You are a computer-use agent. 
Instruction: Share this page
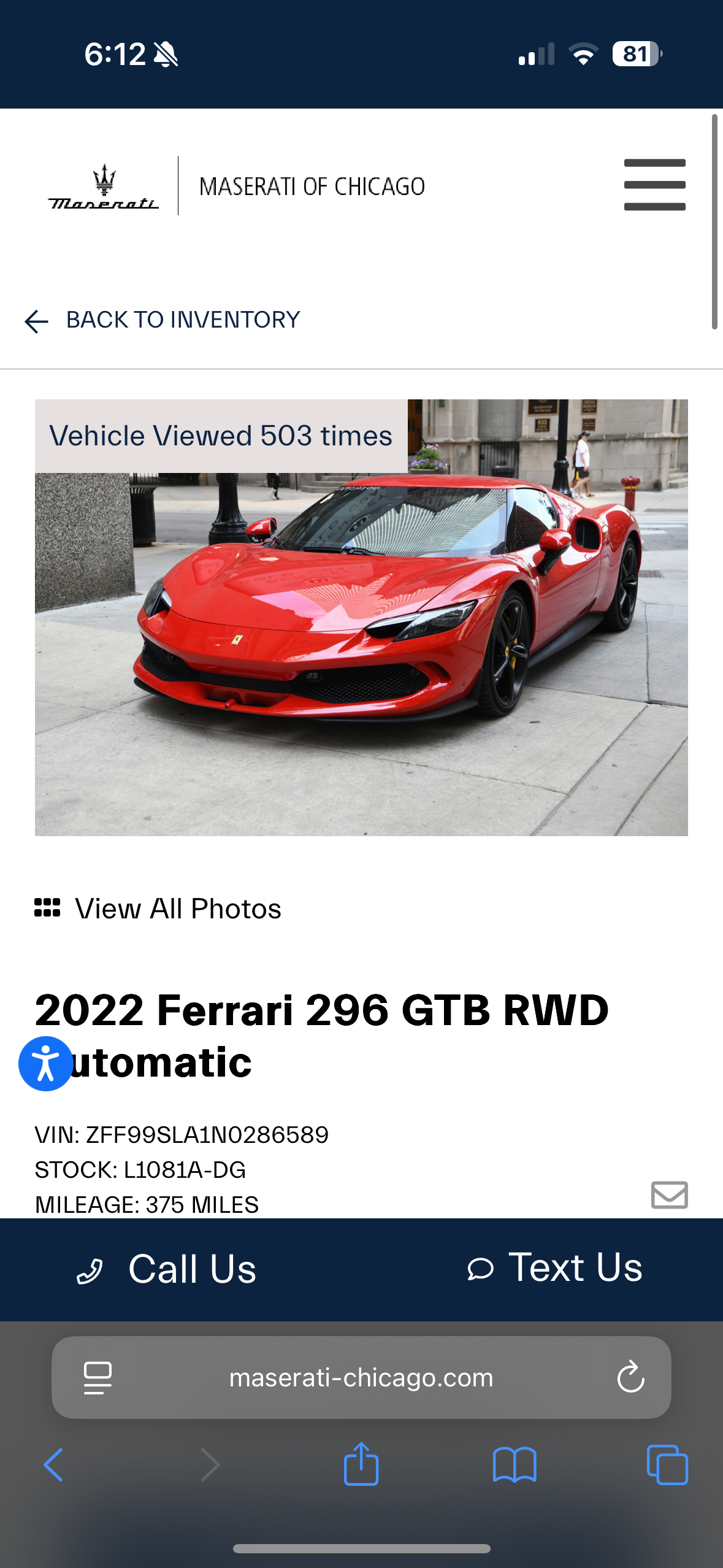pyautogui.click(x=361, y=1463)
